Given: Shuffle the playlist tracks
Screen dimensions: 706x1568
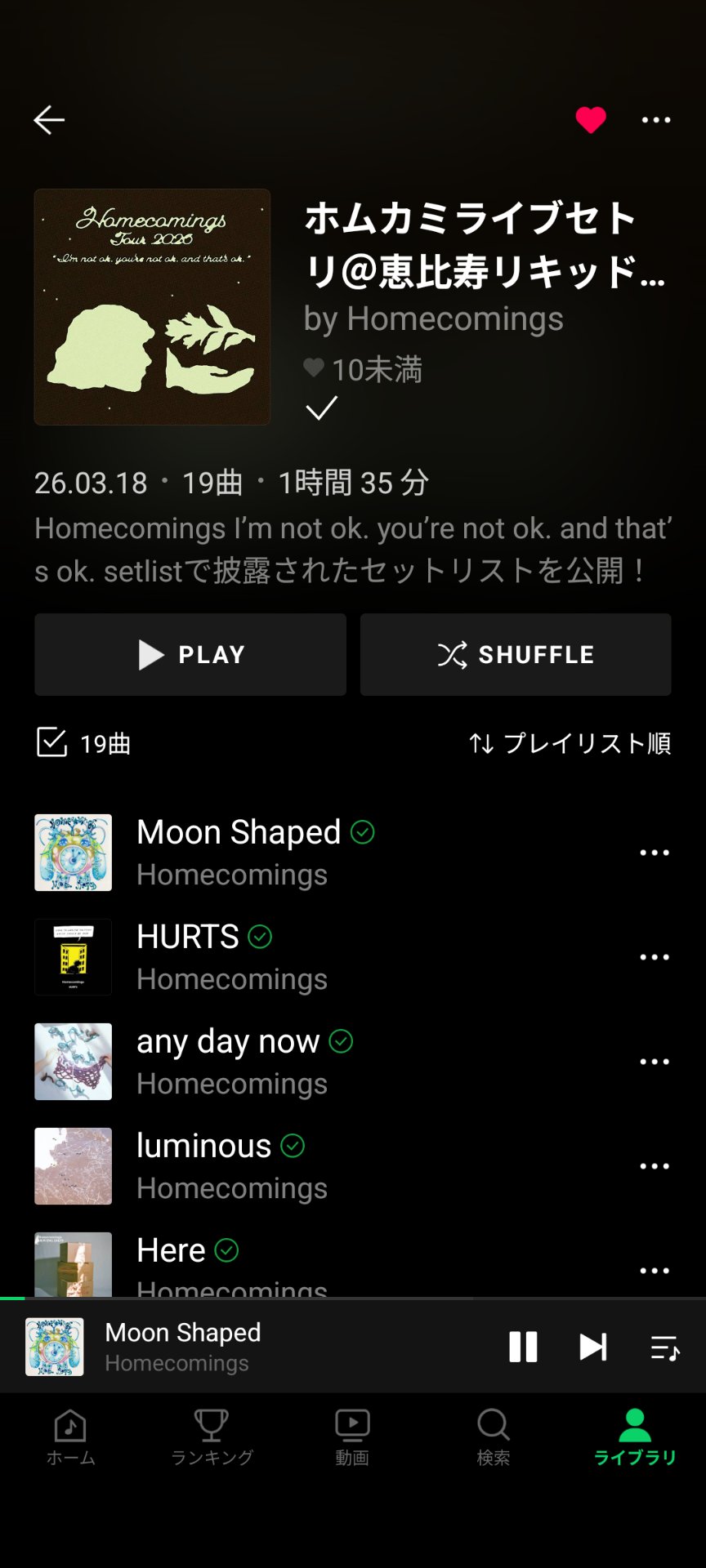Looking at the screenshot, I should pyautogui.click(x=516, y=655).
